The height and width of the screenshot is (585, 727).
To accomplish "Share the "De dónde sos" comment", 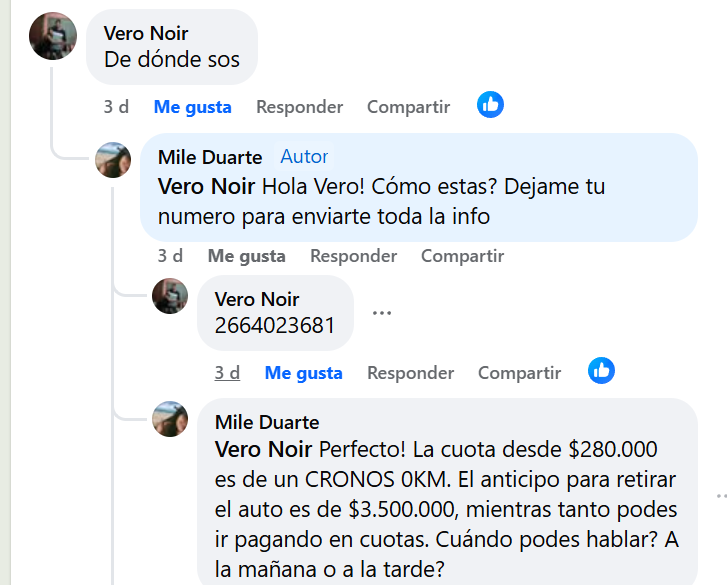I will pos(408,107).
